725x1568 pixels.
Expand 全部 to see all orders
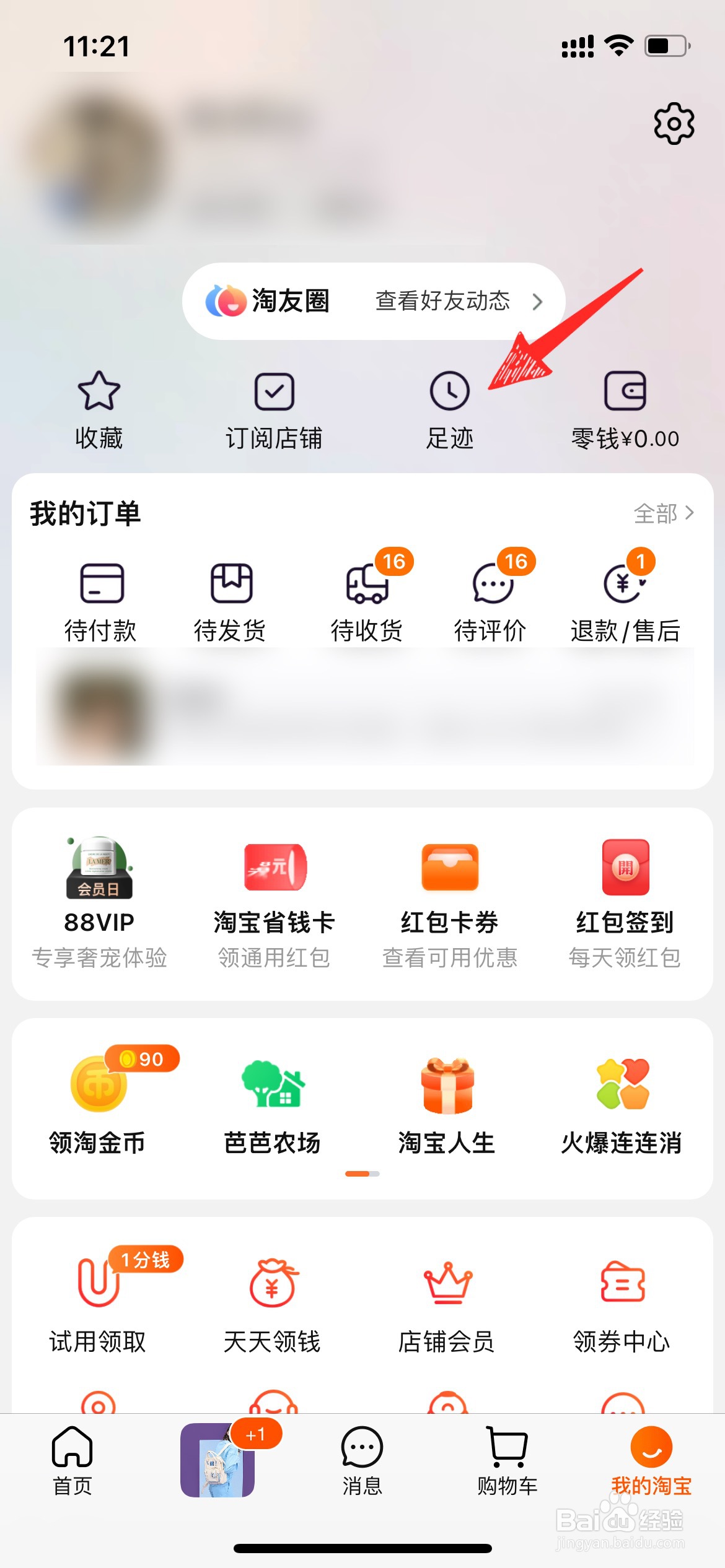(662, 513)
